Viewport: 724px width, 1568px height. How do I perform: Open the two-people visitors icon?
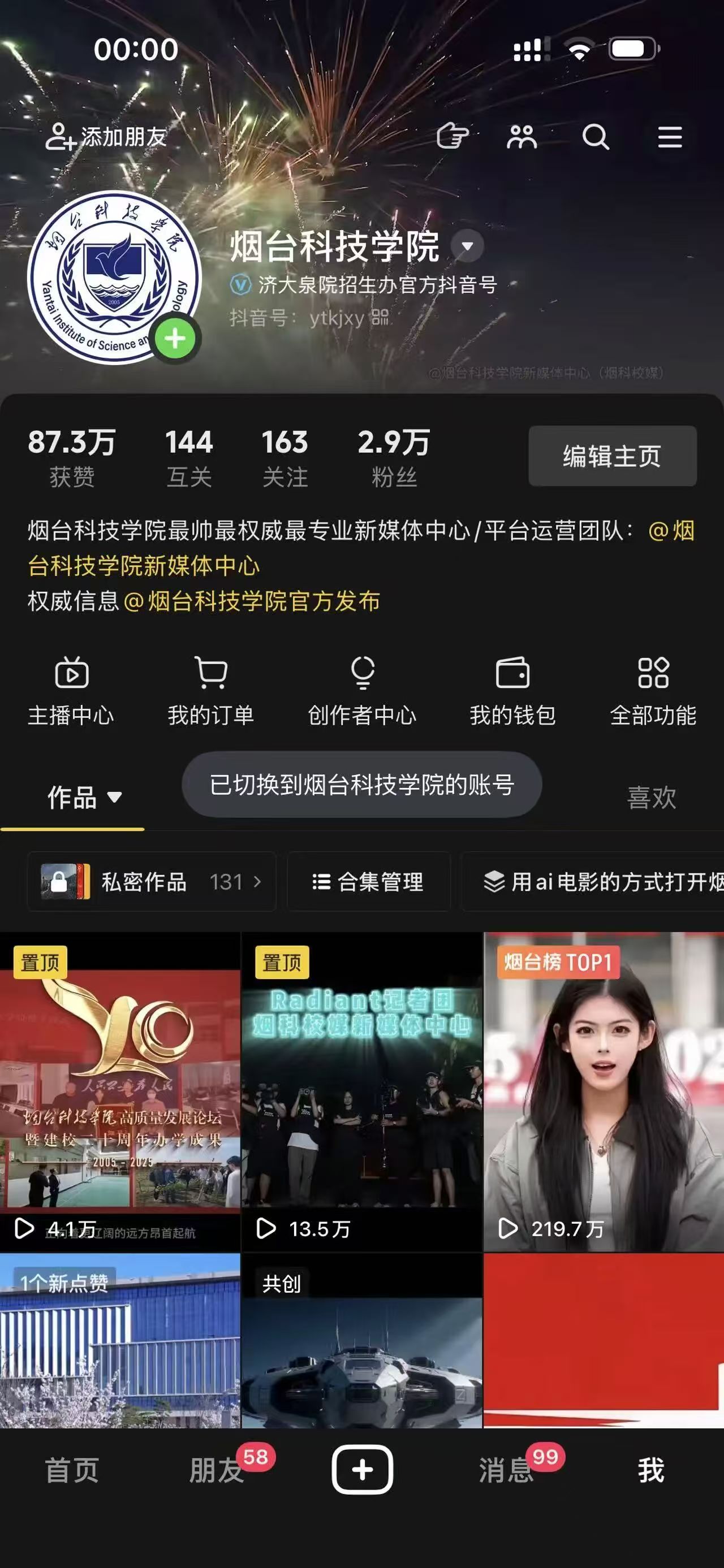pos(522,137)
